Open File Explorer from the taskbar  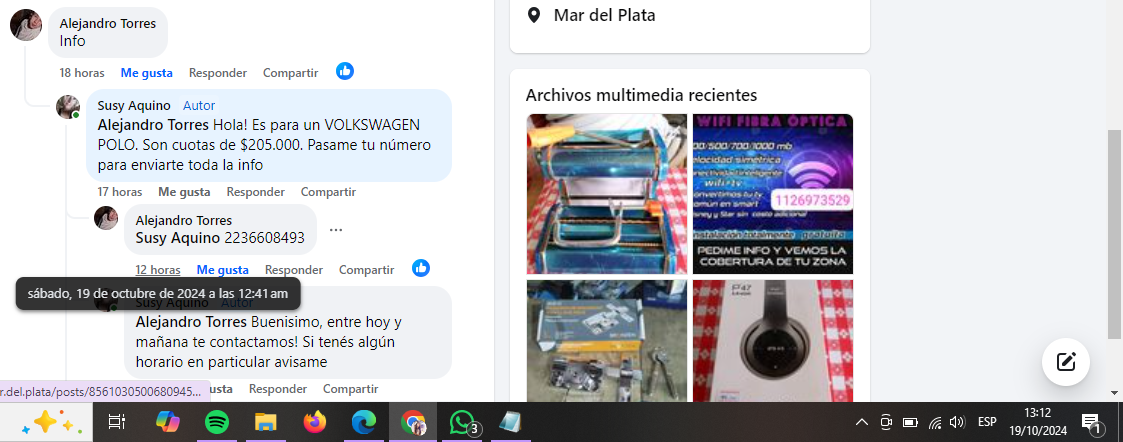point(265,423)
